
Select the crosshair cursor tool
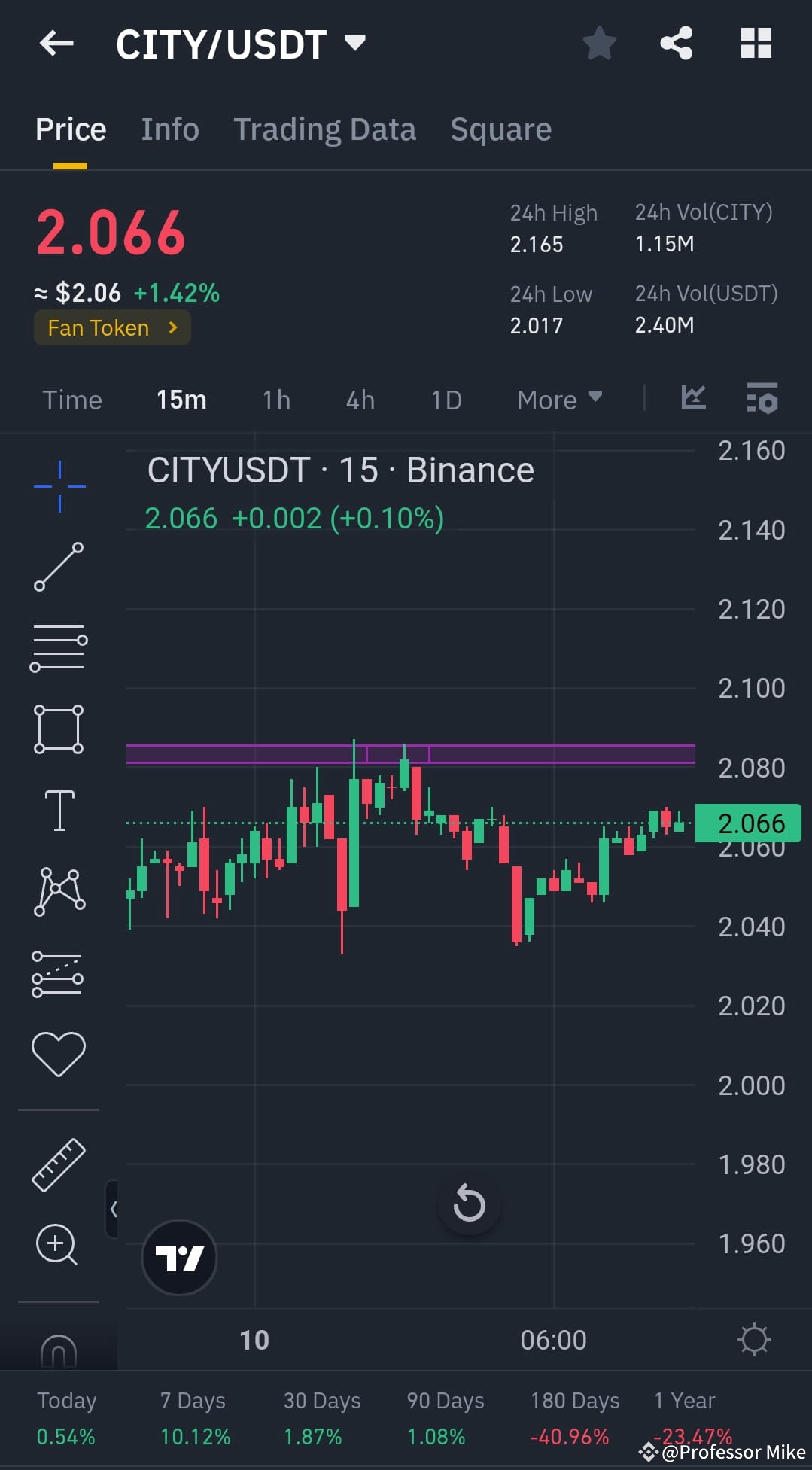[x=59, y=485]
